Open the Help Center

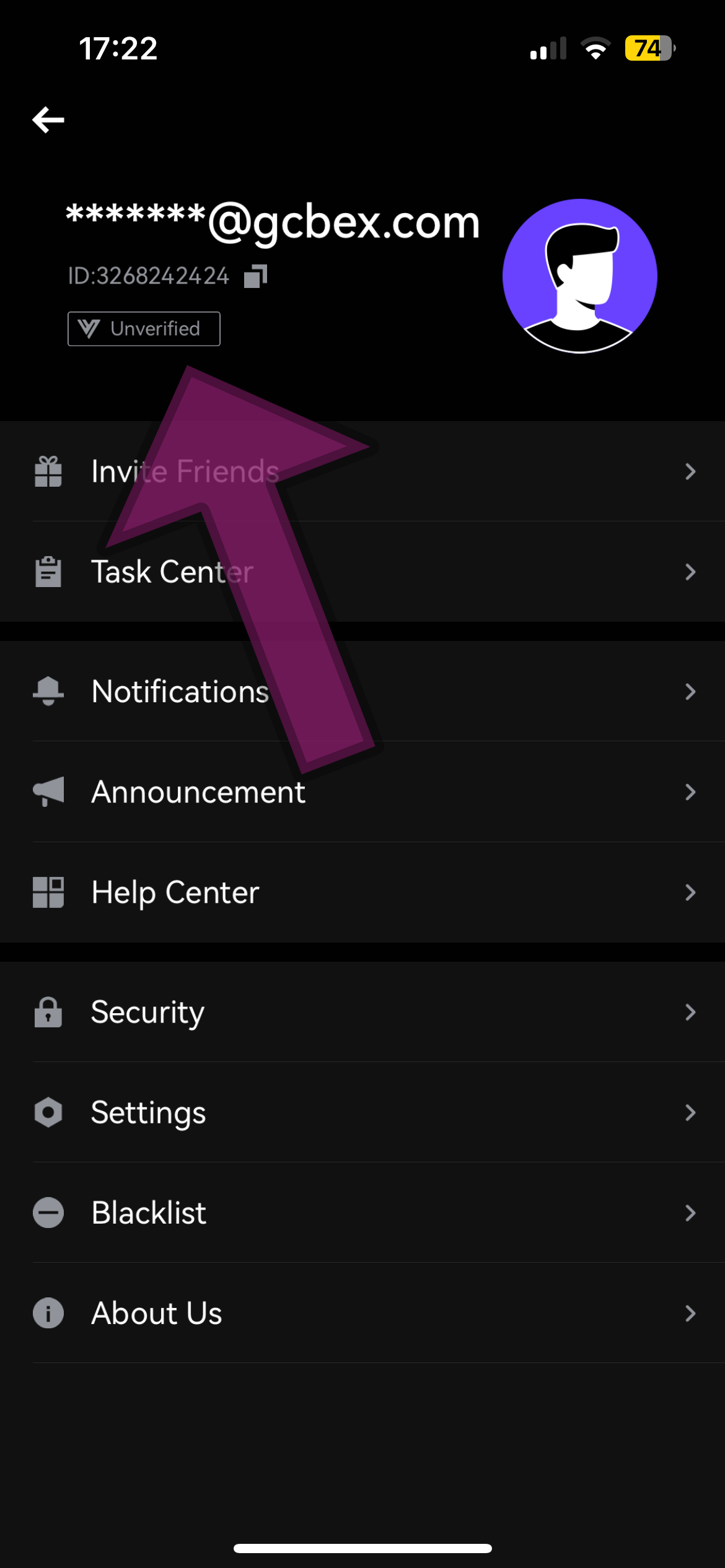362,892
